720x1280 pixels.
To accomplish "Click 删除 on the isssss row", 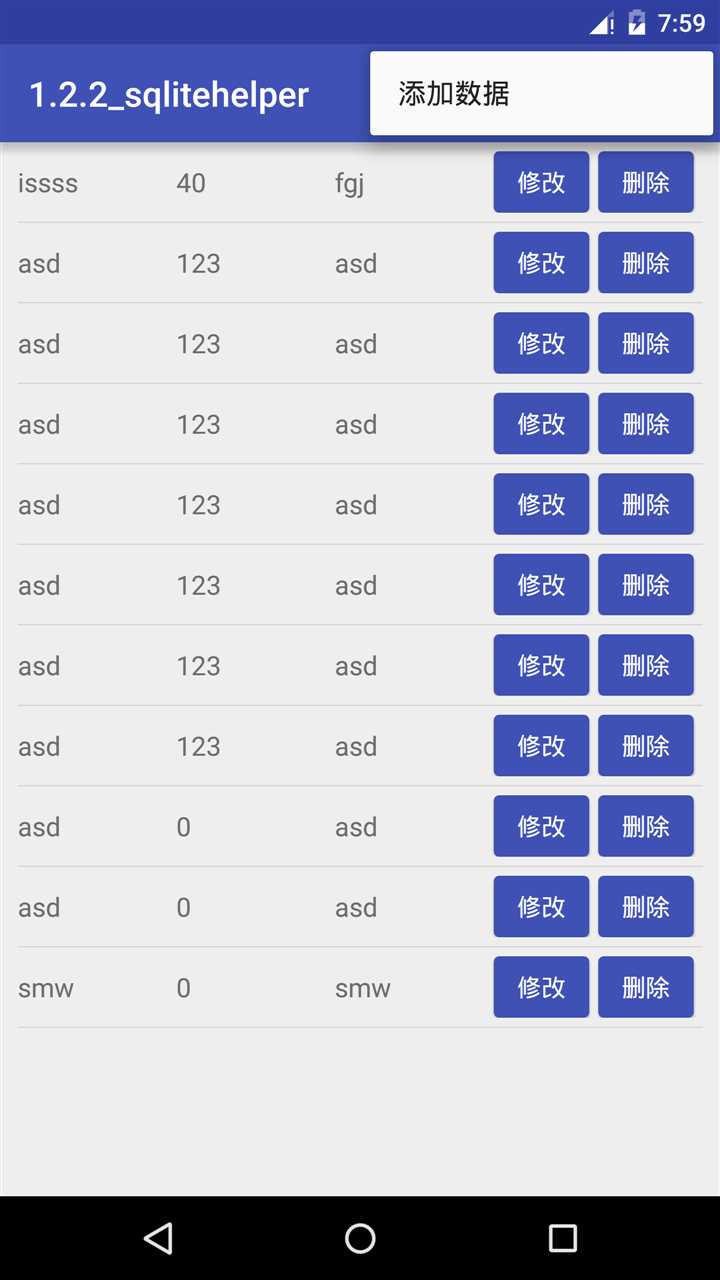I will [x=645, y=182].
